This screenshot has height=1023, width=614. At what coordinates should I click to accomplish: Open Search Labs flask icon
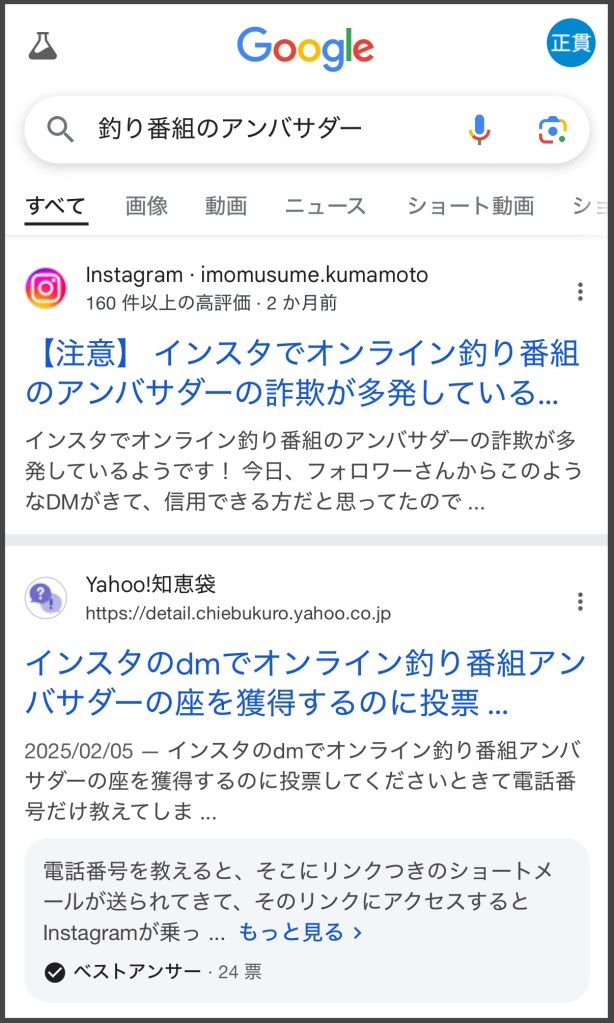(x=42, y=46)
